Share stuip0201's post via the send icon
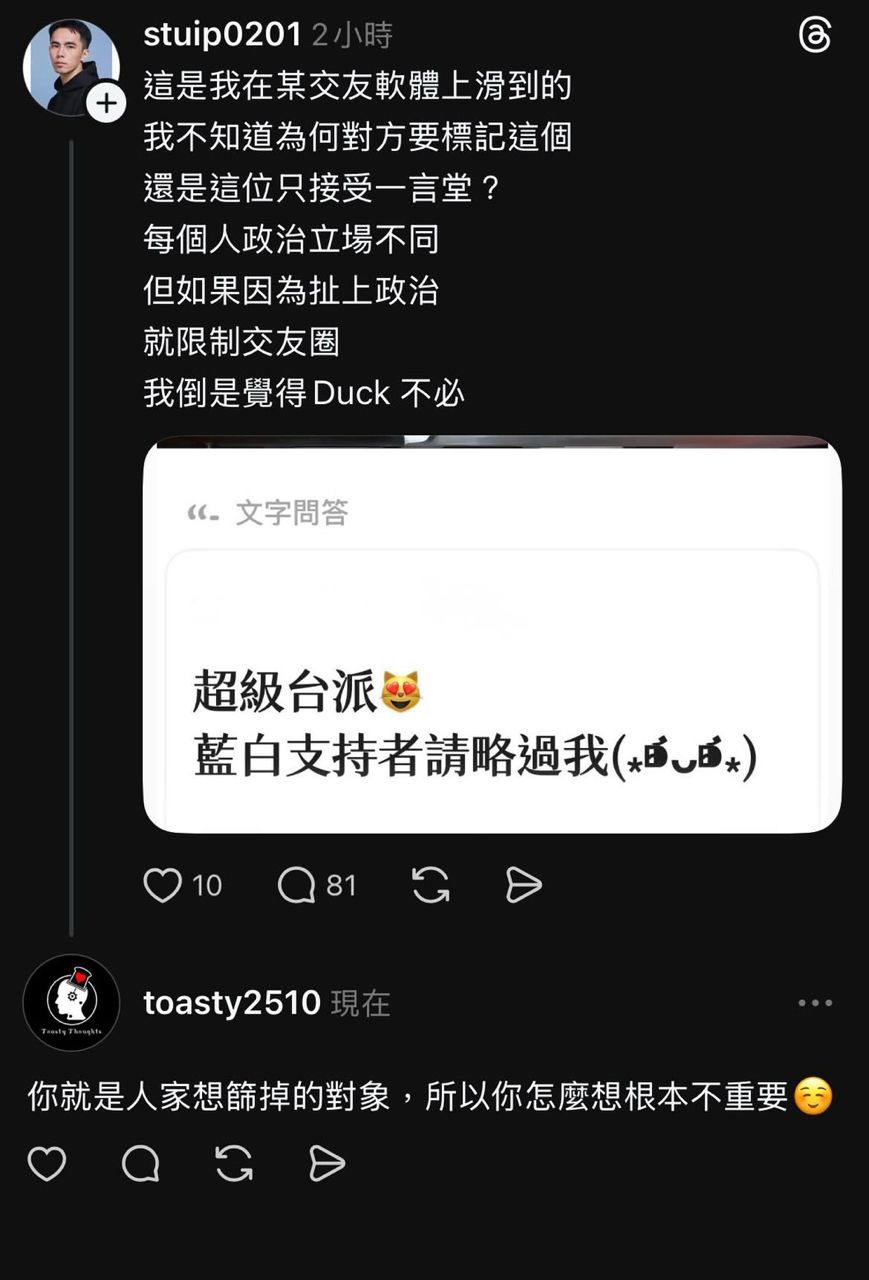Screen dimensions: 869x1280 pyautogui.click(x=524, y=884)
